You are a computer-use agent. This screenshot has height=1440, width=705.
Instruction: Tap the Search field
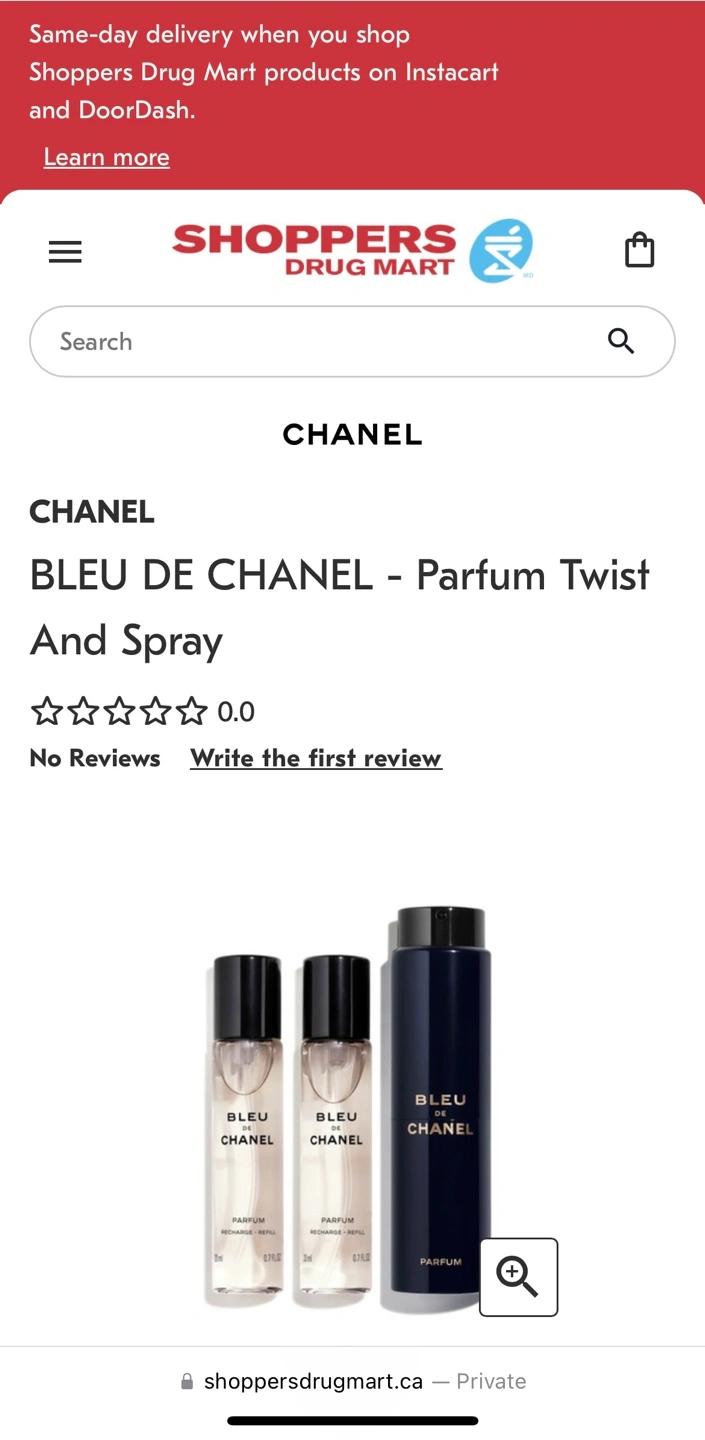[x=352, y=342]
